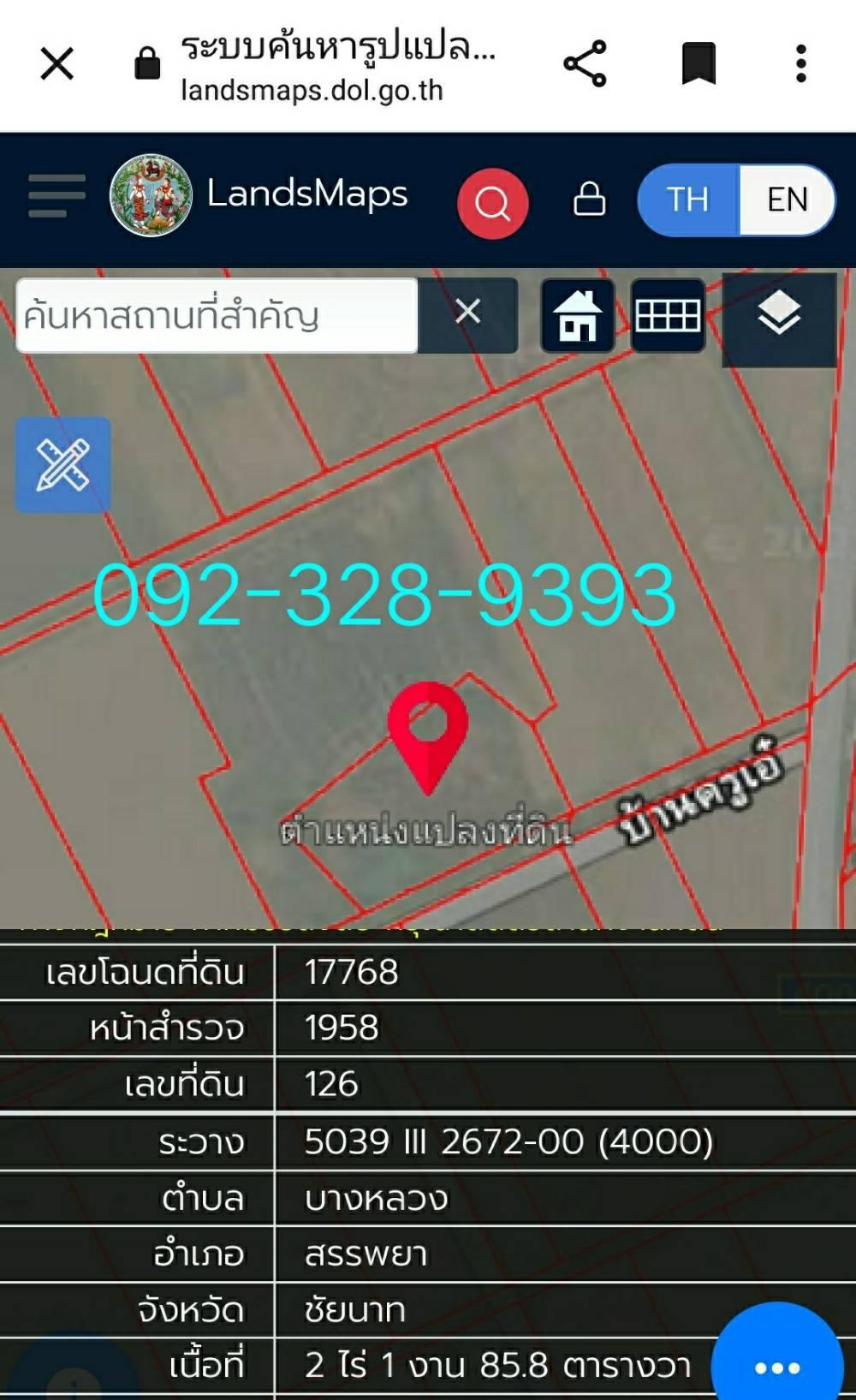The height and width of the screenshot is (1400, 856).
Task: Open the LandsMaps hamburger menu
Action: pos(56,196)
